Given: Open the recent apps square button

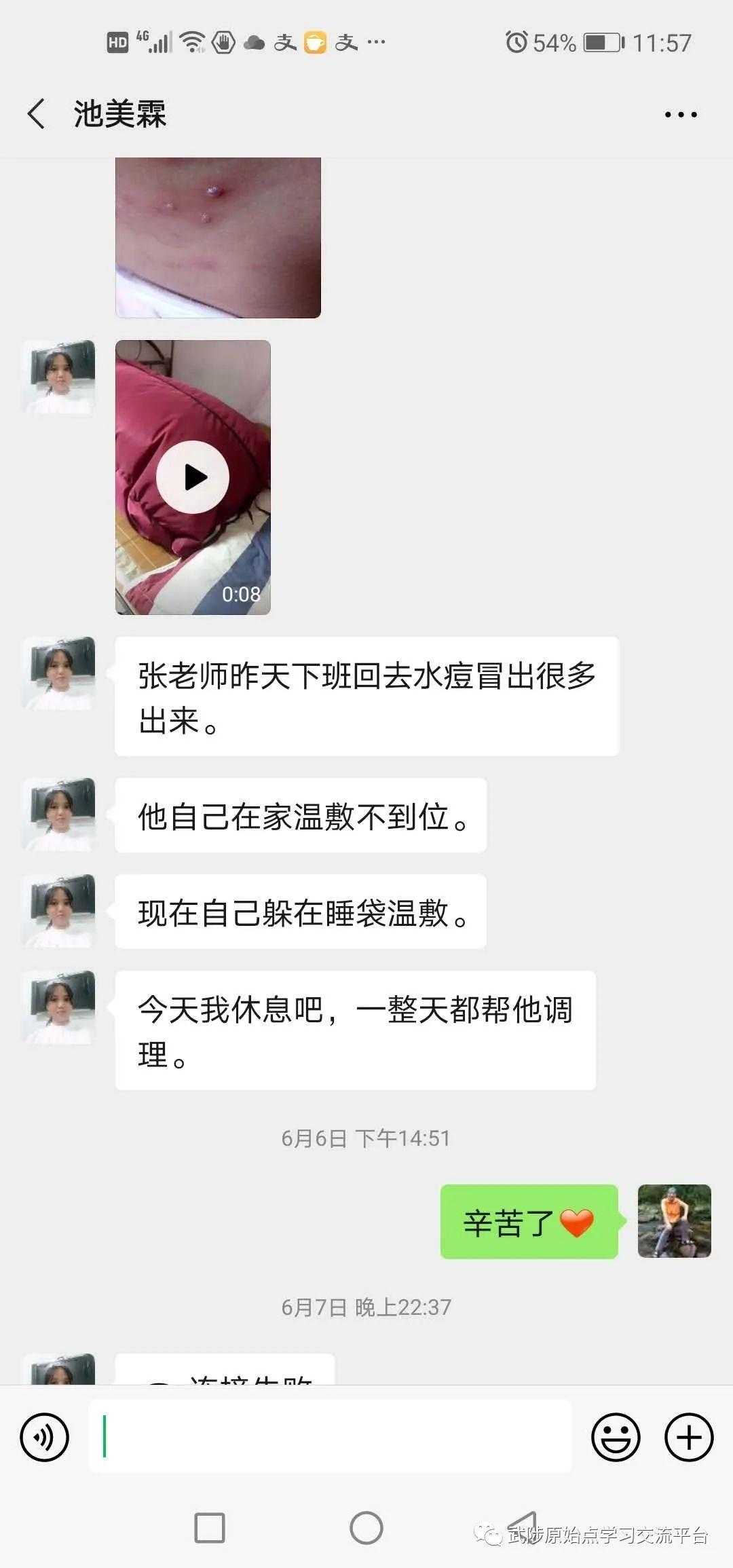Looking at the screenshot, I should tap(210, 1528).
